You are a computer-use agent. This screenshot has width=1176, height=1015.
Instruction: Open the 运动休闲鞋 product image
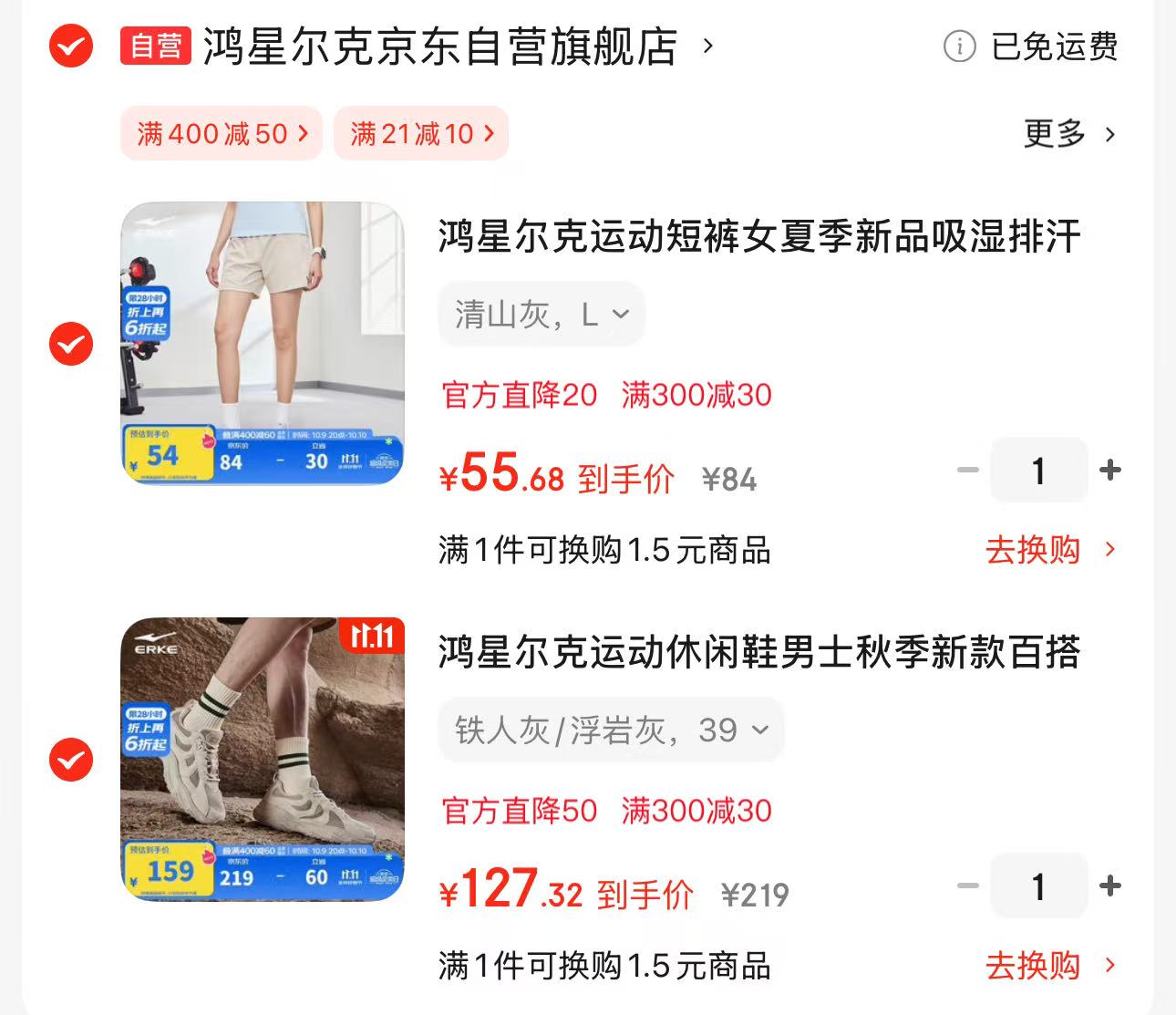[x=263, y=759]
